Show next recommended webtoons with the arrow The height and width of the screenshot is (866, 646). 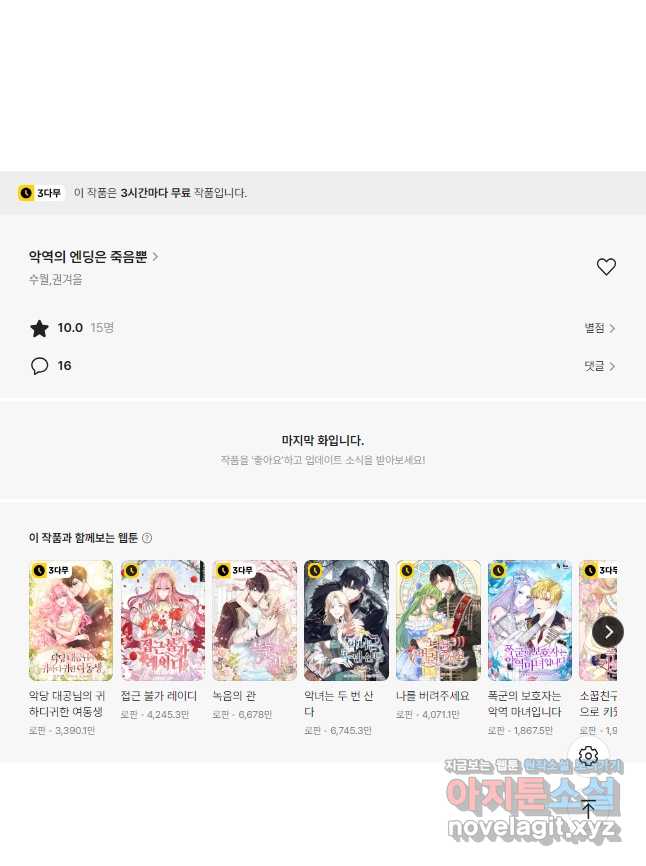coord(608,631)
